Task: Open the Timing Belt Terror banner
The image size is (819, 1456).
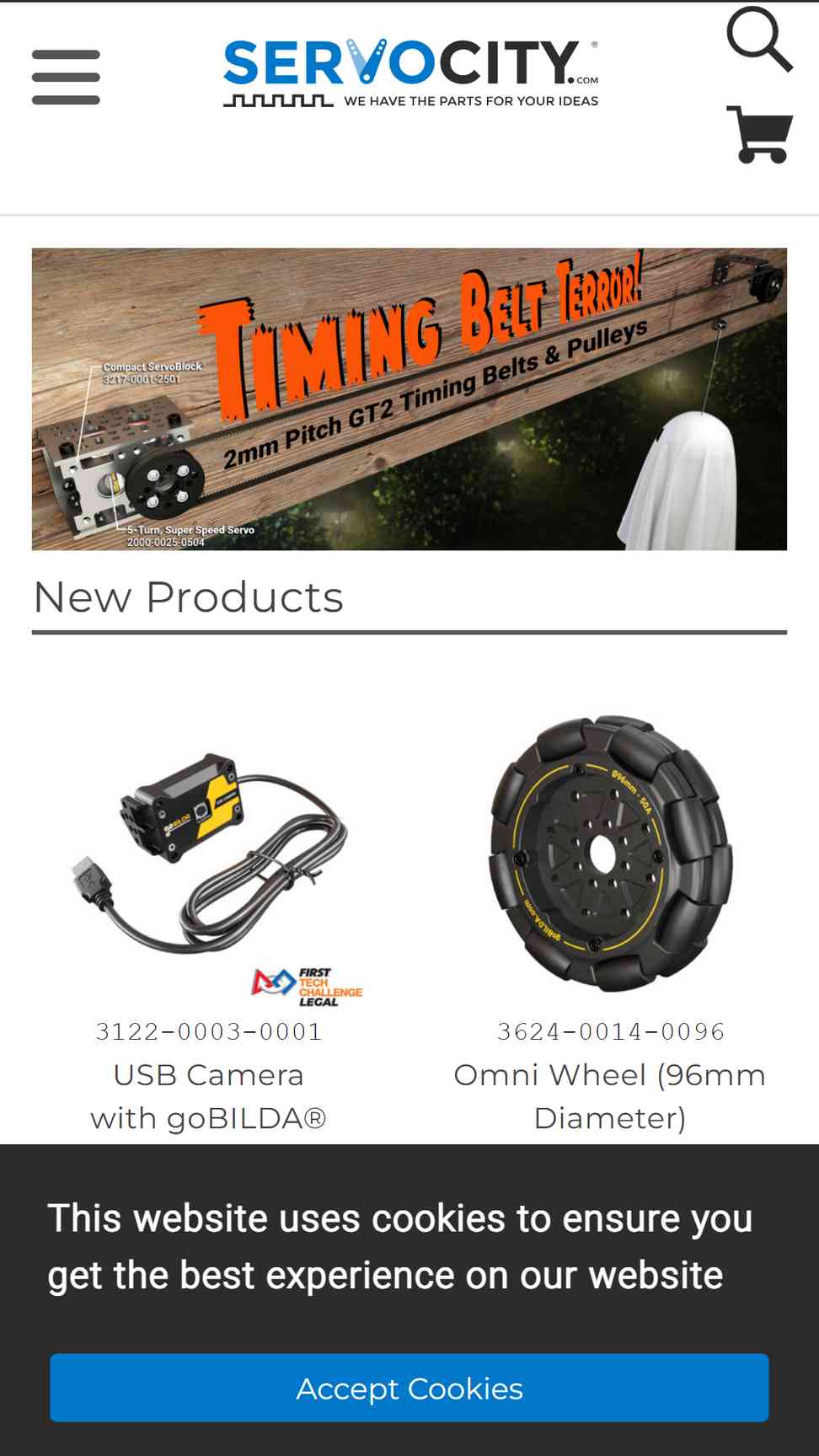Action: pos(409,399)
